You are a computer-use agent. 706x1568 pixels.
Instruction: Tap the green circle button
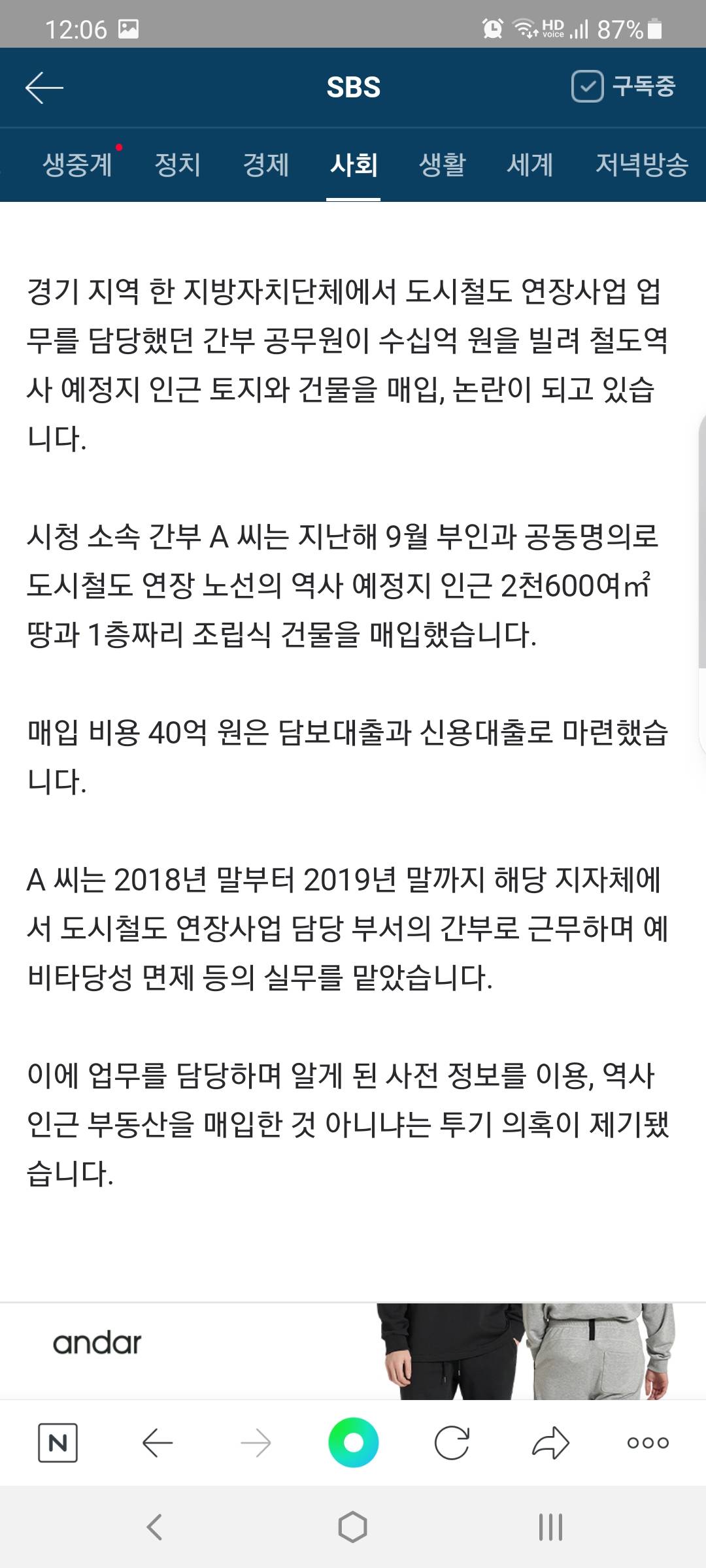pyautogui.click(x=353, y=1442)
